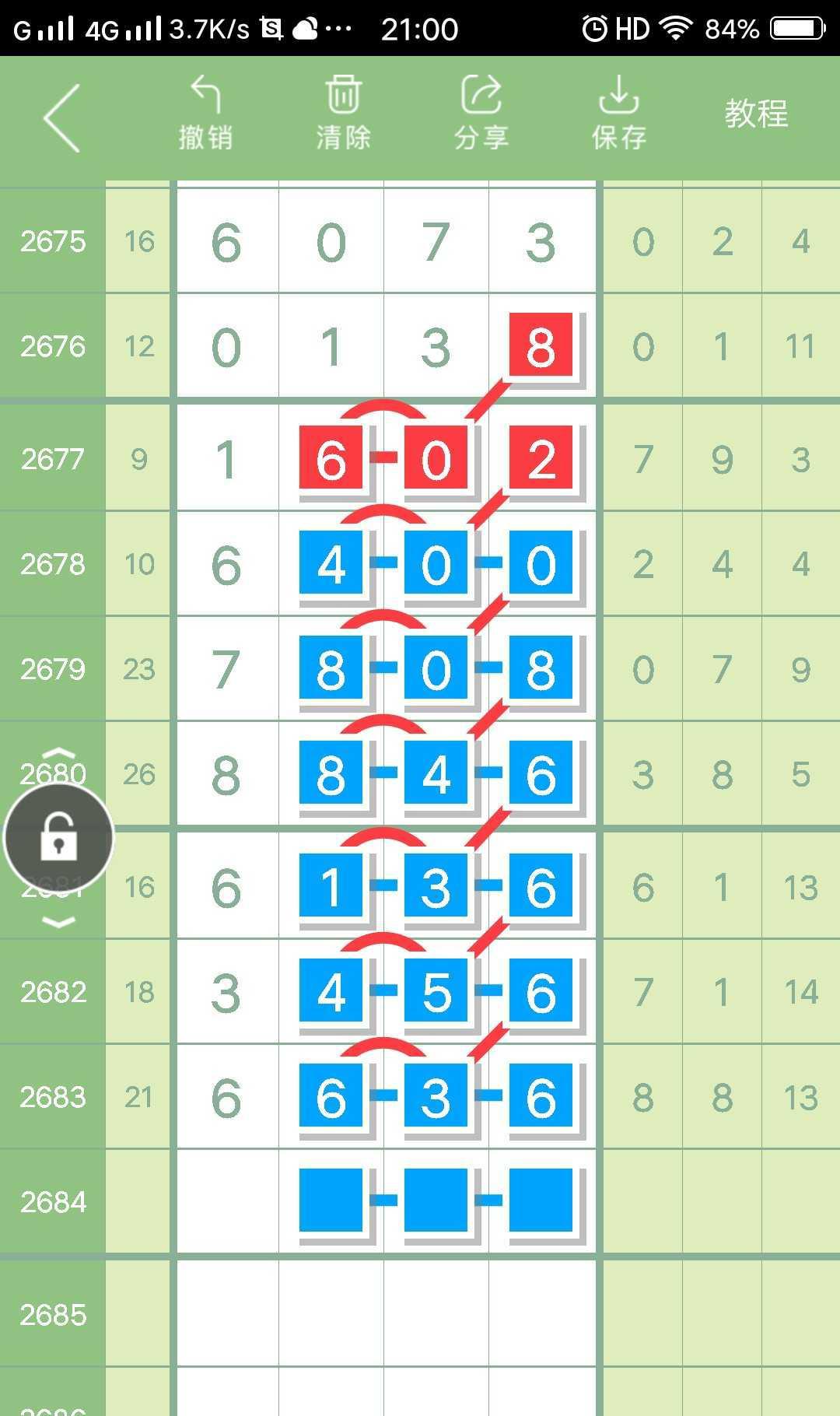This screenshot has height=1416, width=840.
Task: Clear all marks with 清除
Action: 343,114
